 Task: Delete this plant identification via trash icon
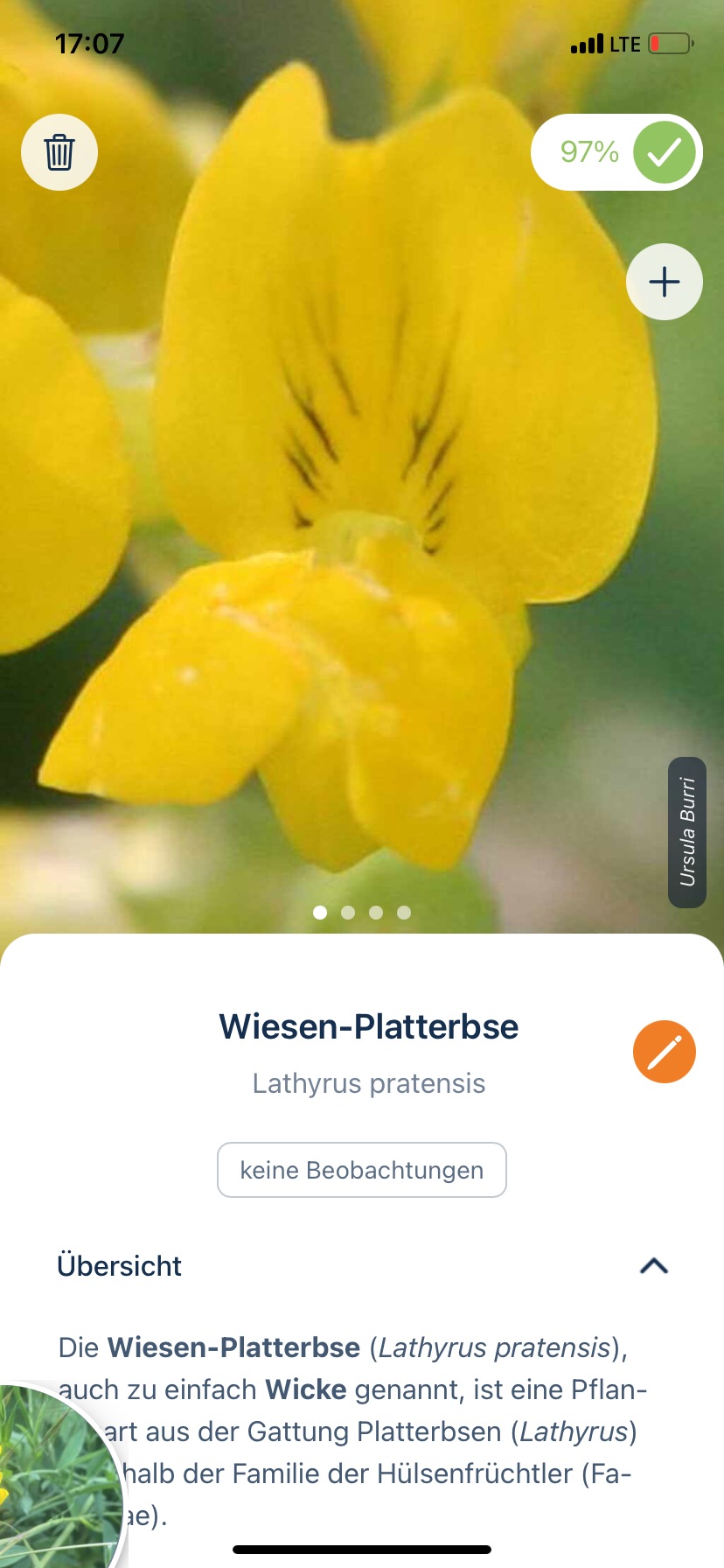click(x=59, y=152)
